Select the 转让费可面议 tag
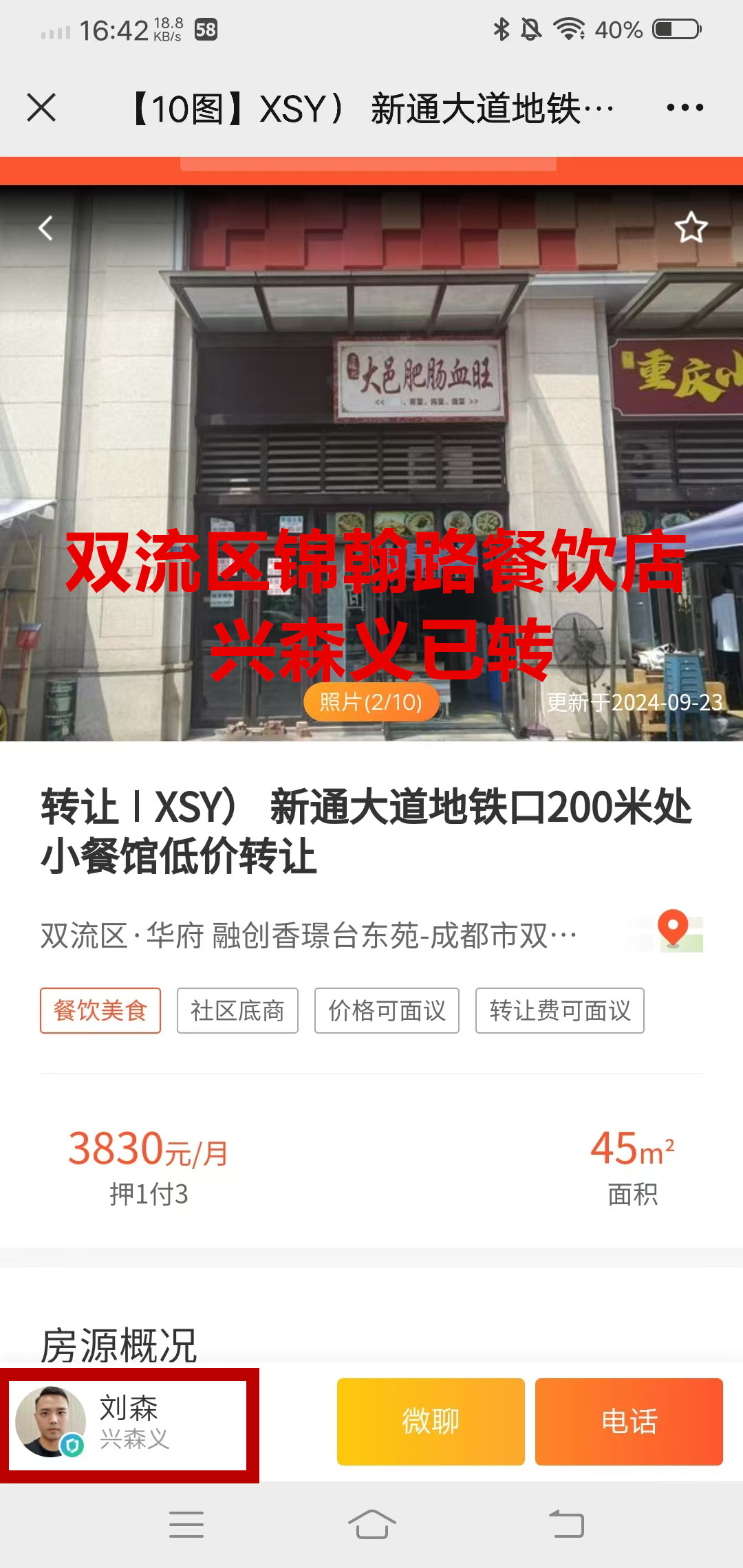The width and height of the screenshot is (743, 1568). pyautogui.click(x=559, y=1010)
